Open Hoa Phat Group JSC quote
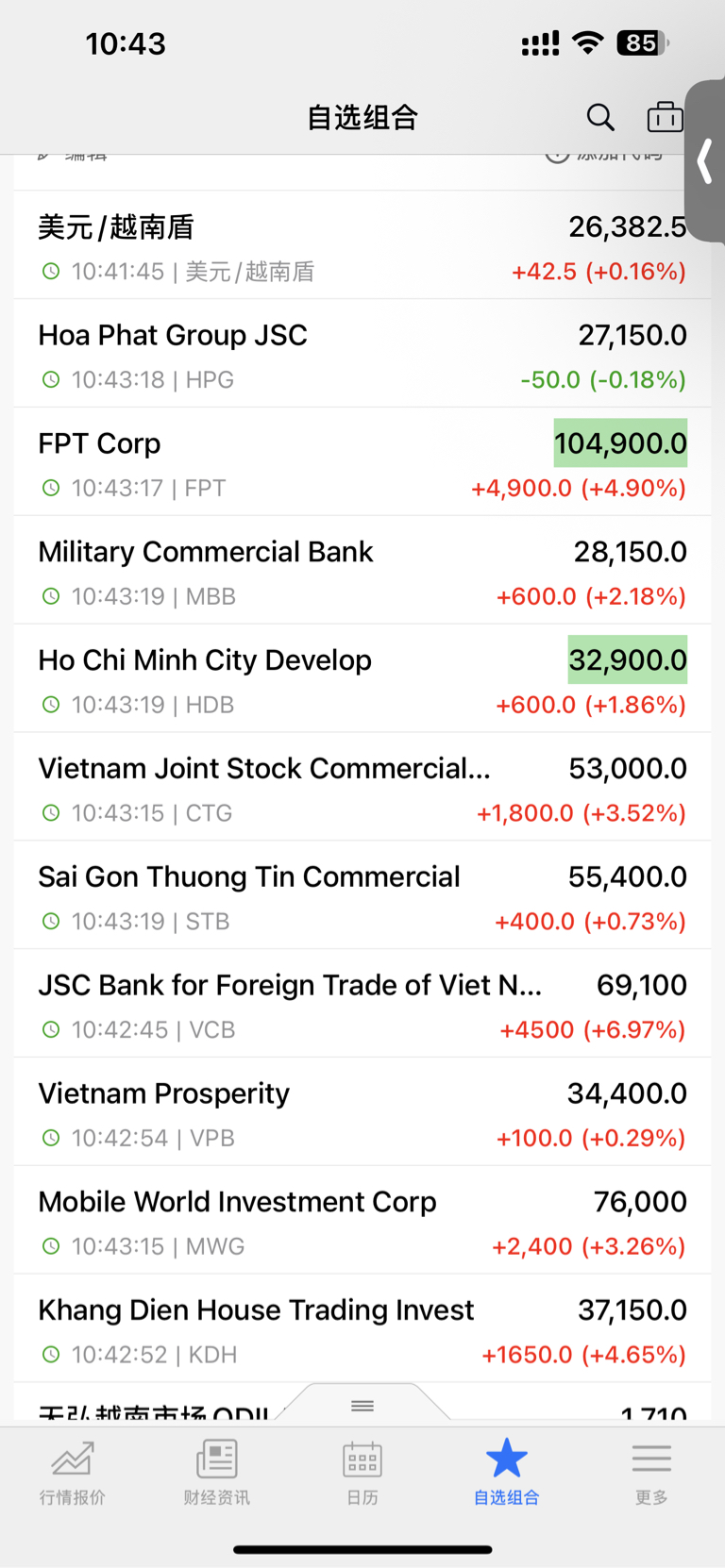Viewport: 725px width, 1568px height. click(362, 354)
